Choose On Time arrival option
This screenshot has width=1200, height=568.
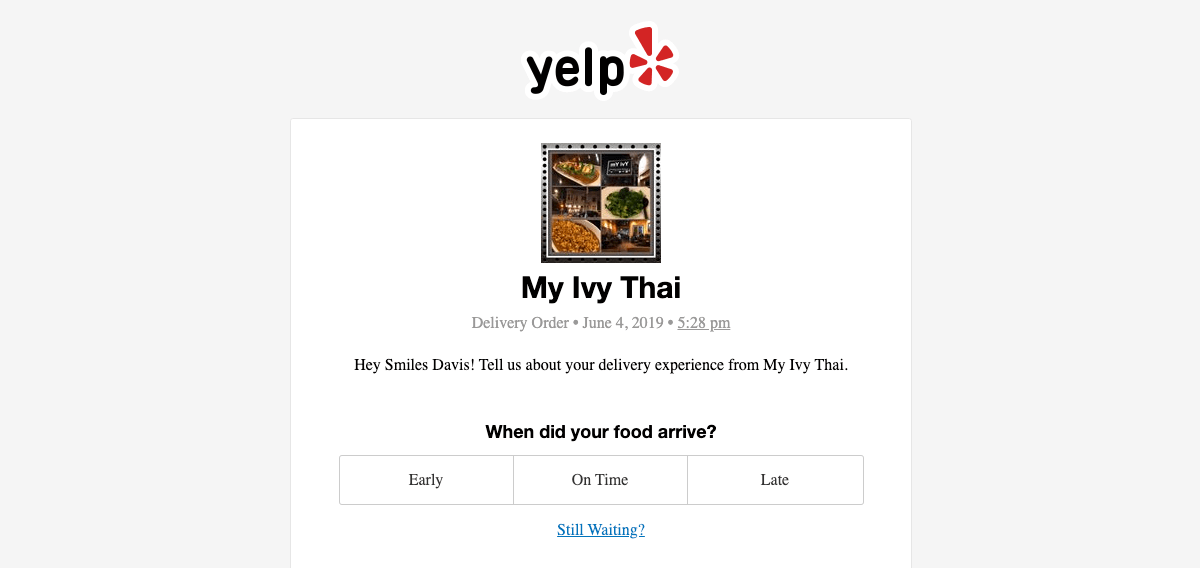pyautogui.click(x=600, y=480)
